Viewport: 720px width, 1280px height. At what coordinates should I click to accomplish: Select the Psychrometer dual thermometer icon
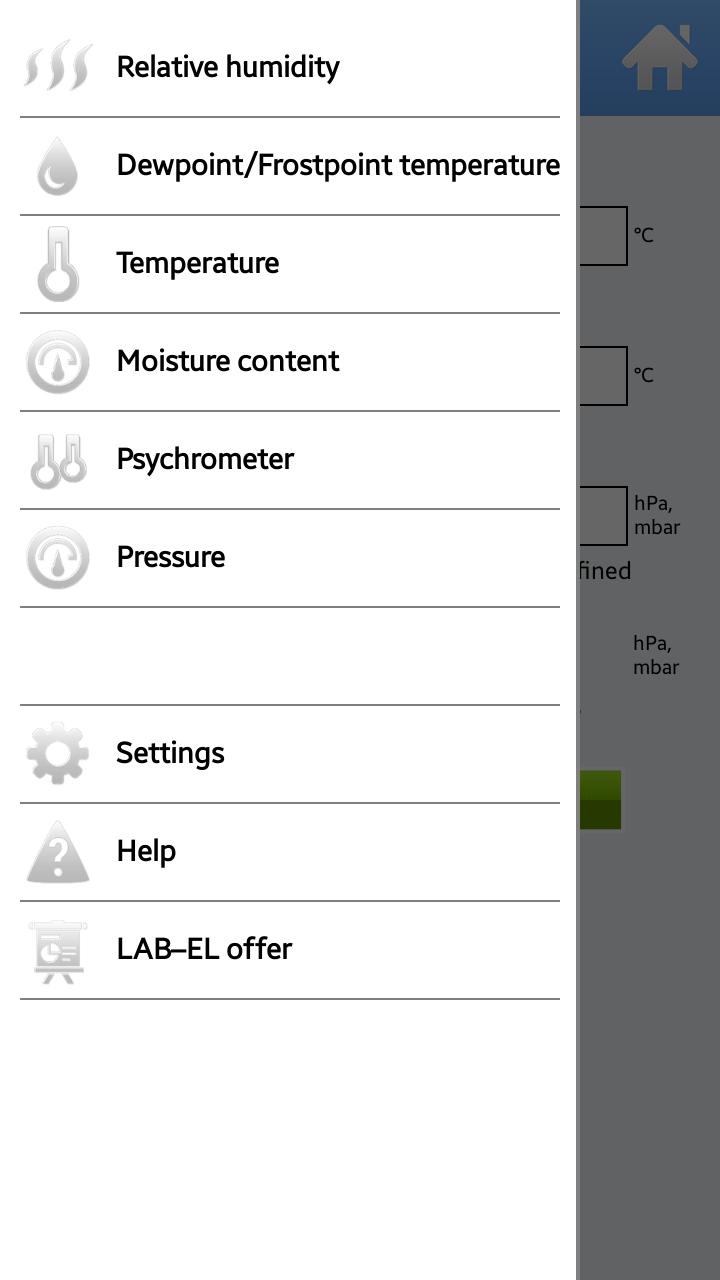57,459
